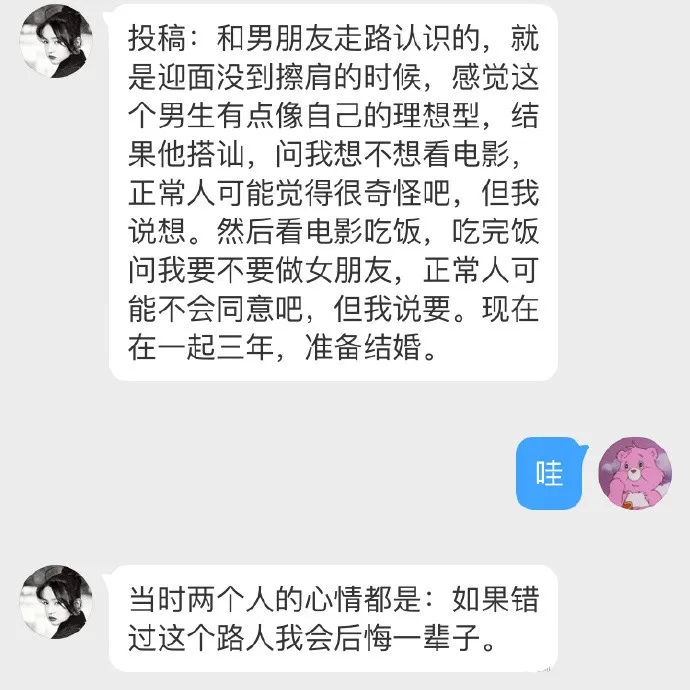The height and width of the screenshot is (690, 690).
Task: Open the sender's avatar beside the 投稿 message
Action: (x=56, y=41)
